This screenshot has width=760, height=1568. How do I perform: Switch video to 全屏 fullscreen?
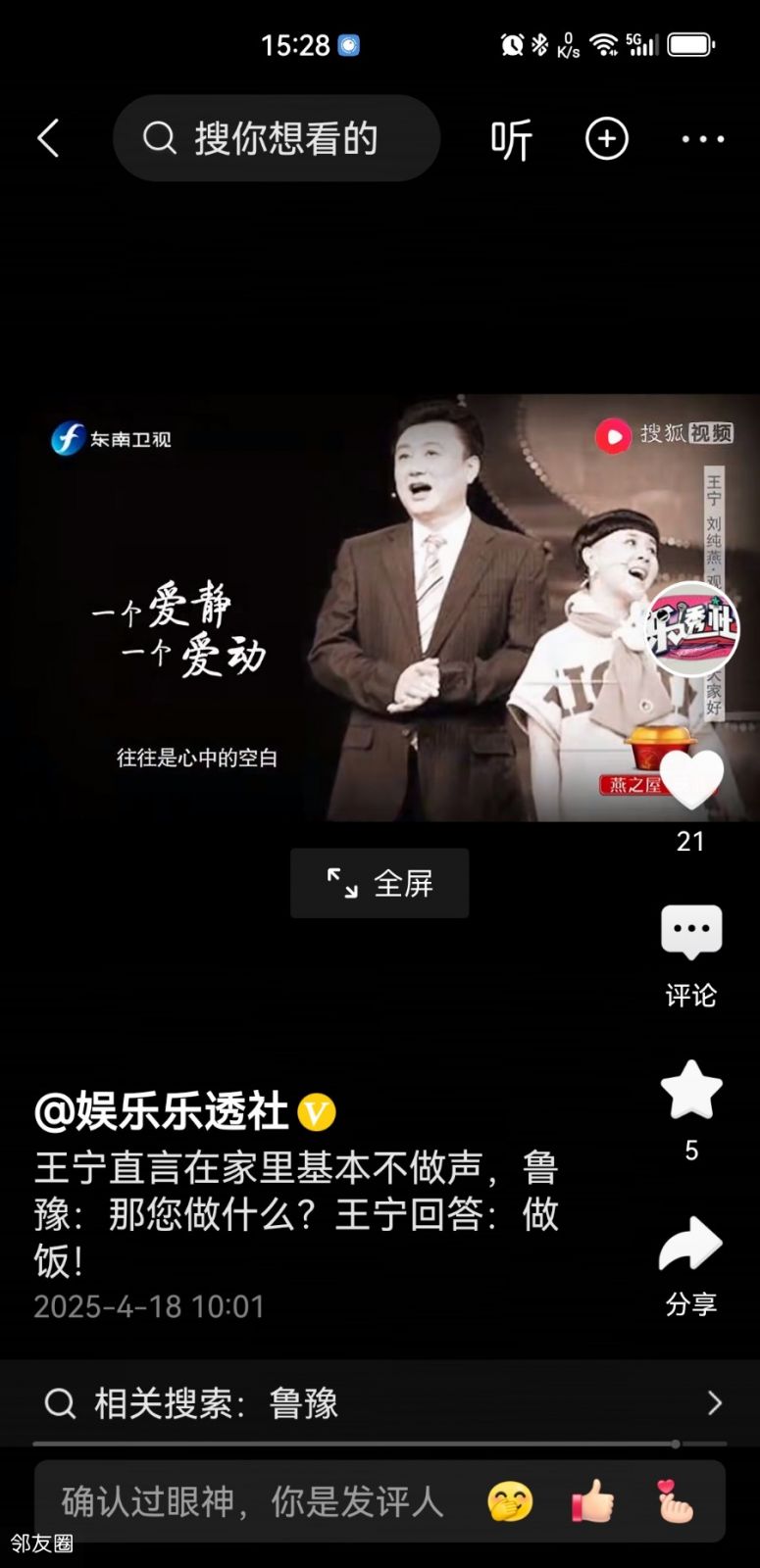(x=380, y=883)
